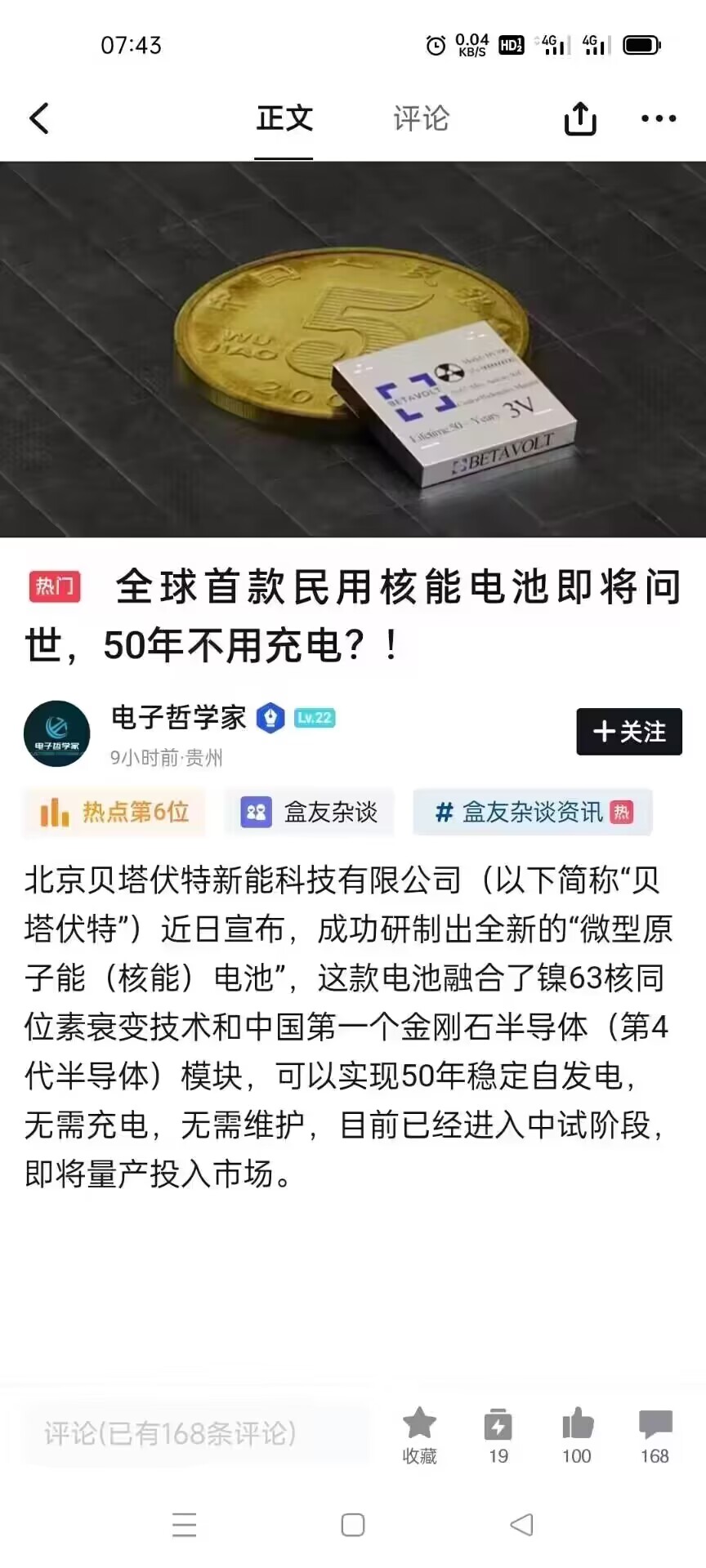Follow the author with 关注 button
Image resolution: width=706 pixels, height=1568 pixels.
(x=629, y=732)
